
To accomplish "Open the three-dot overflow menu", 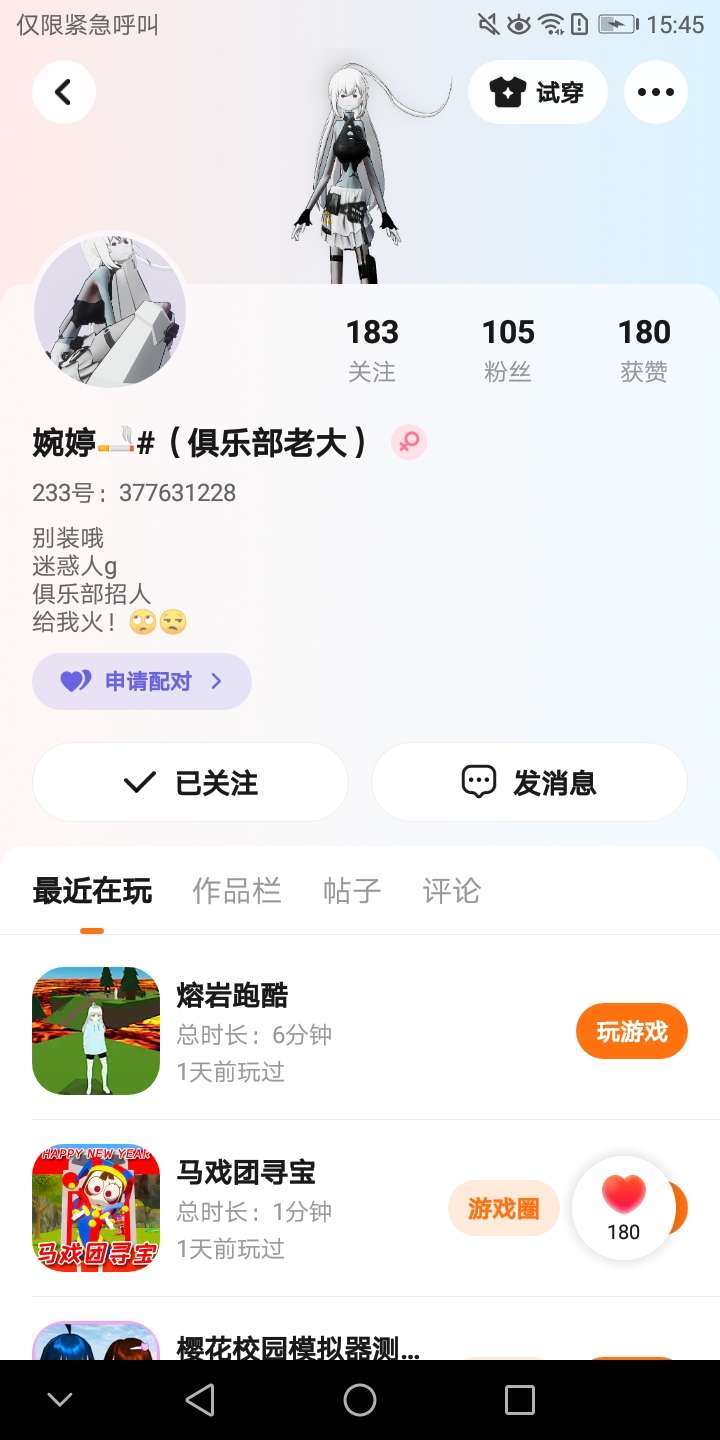I will point(656,92).
